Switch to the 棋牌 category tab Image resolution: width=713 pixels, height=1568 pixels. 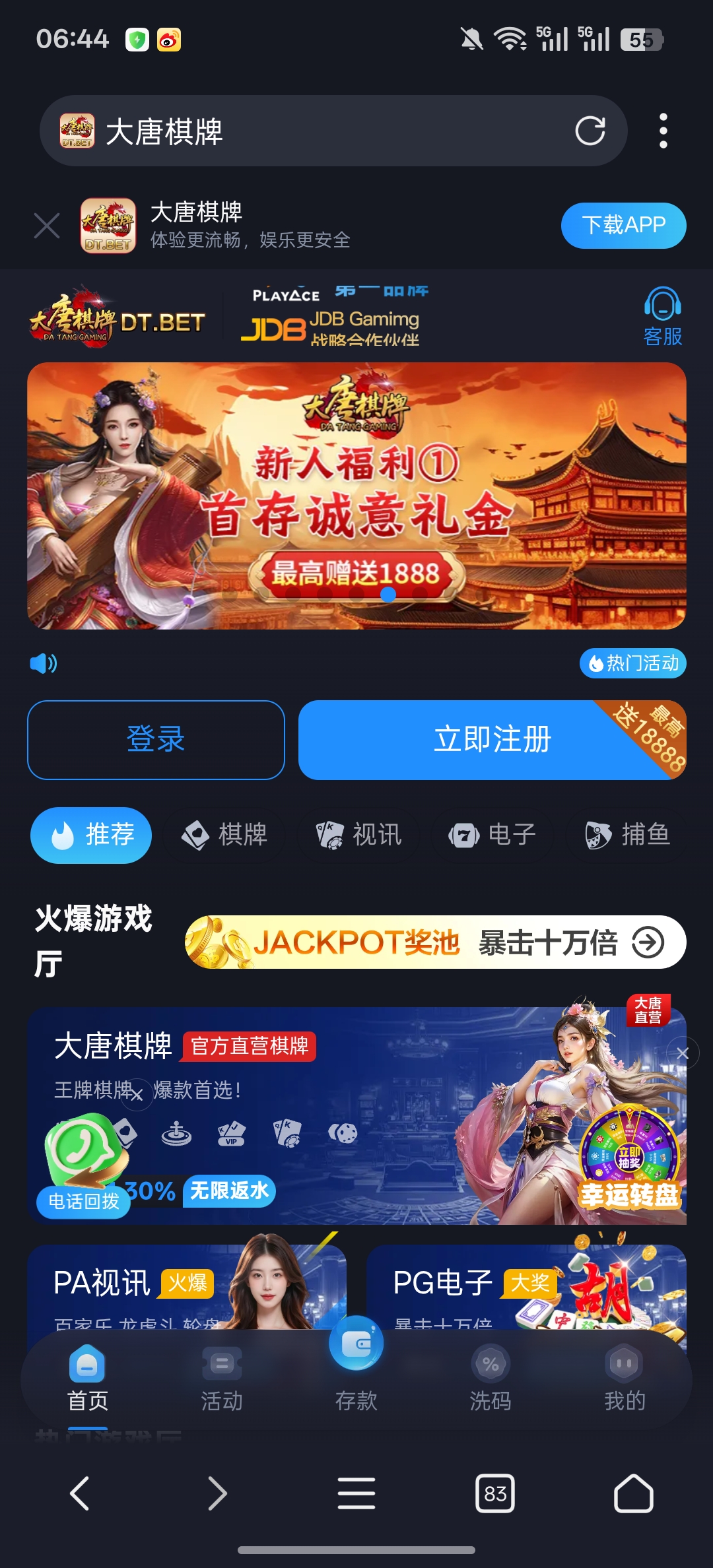[222, 834]
